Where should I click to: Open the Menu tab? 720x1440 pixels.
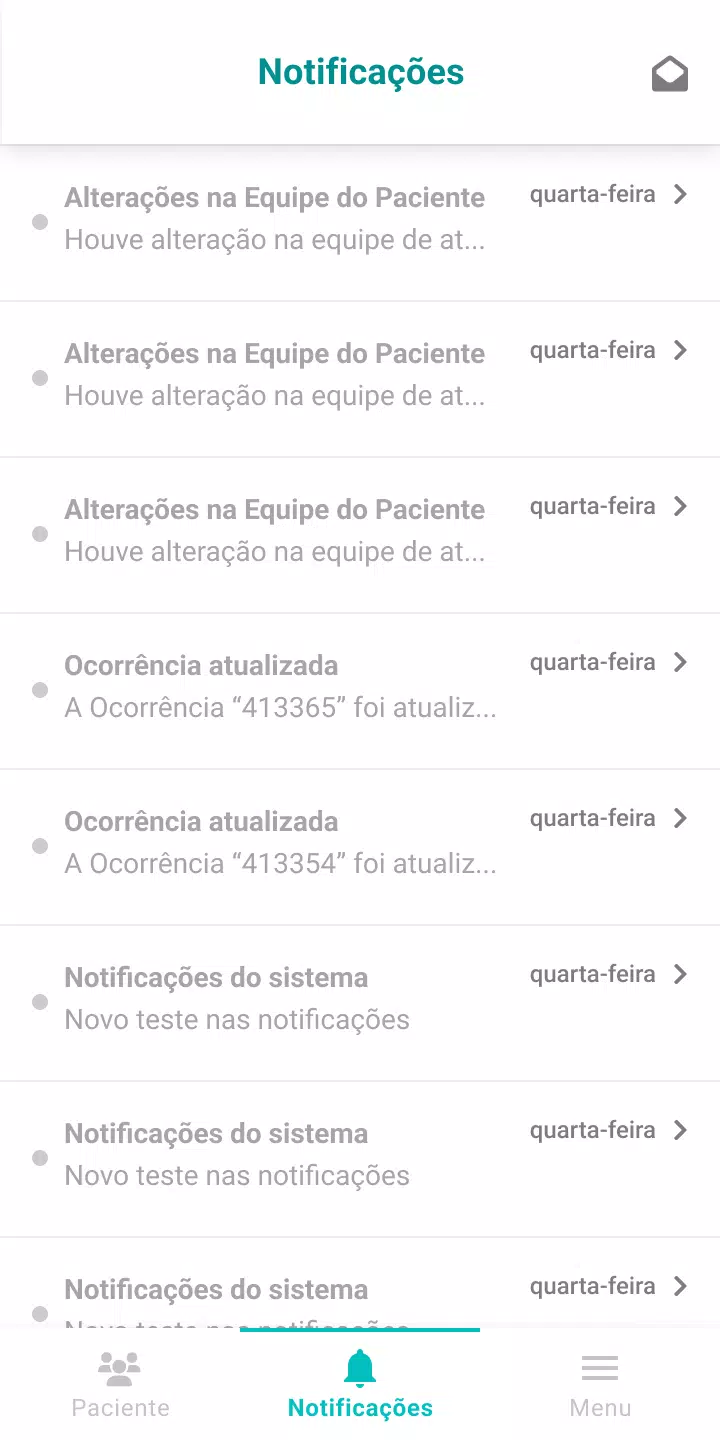coord(600,1385)
